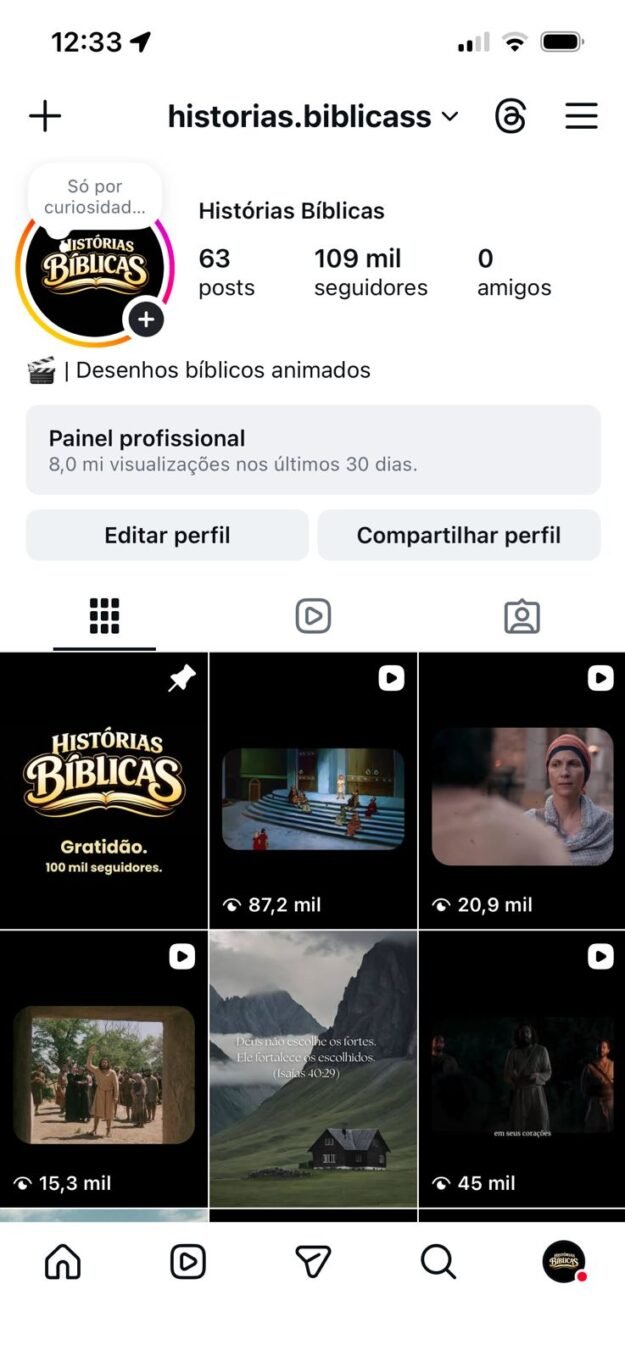Switch to the Reels profile tab
625x1356 pixels.
tap(313, 616)
